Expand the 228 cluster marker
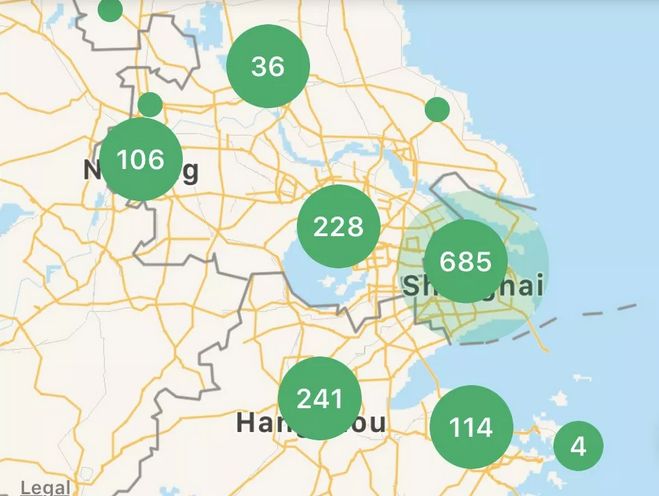The height and width of the screenshot is (496, 659). pyautogui.click(x=338, y=226)
